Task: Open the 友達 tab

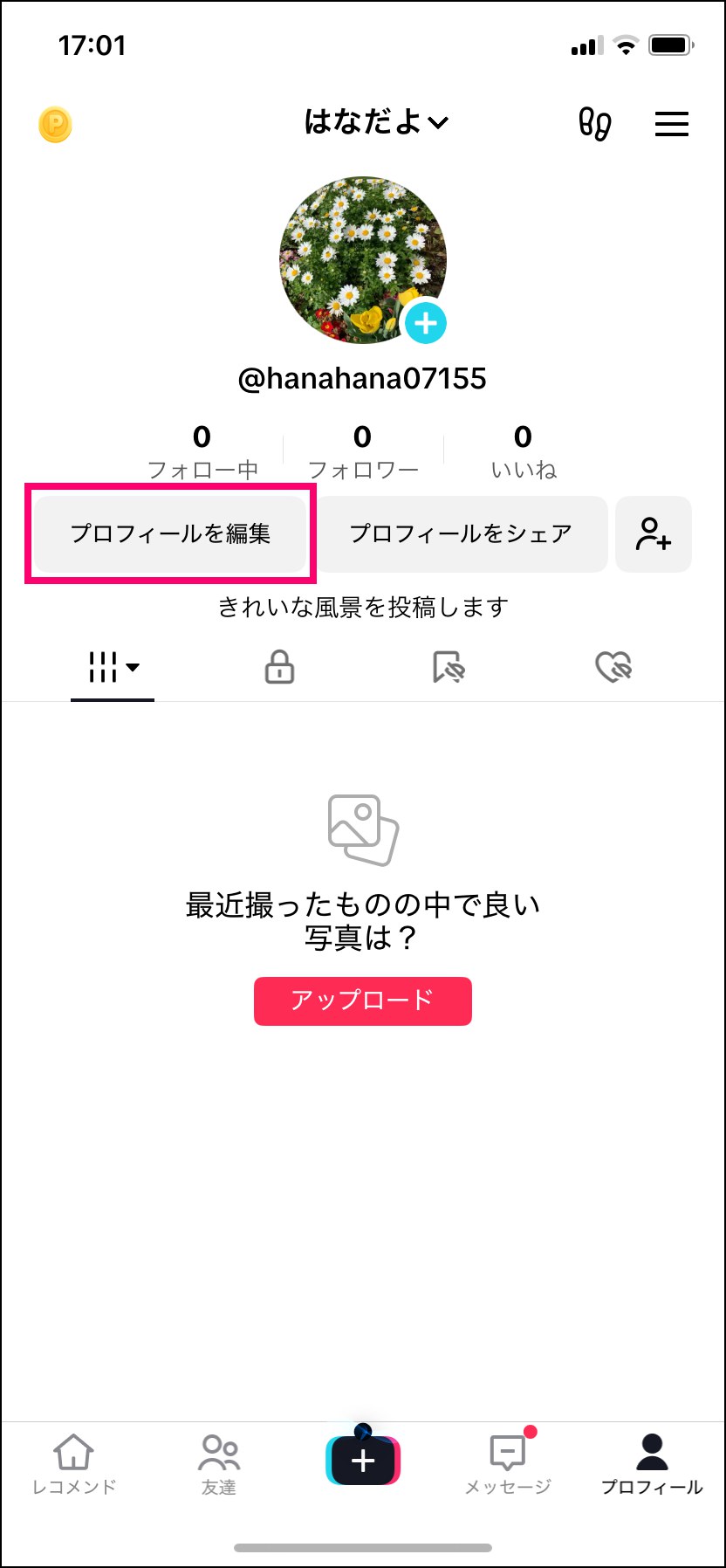Action: (x=219, y=1465)
